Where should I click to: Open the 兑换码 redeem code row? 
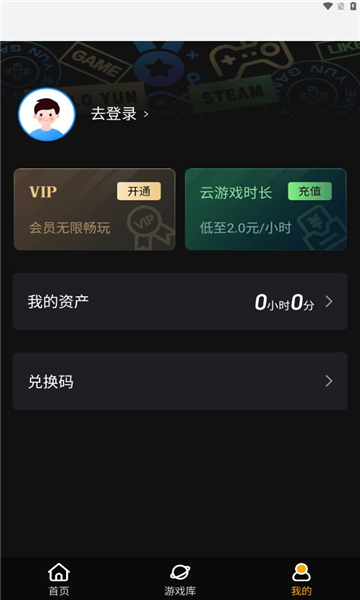[180, 381]
